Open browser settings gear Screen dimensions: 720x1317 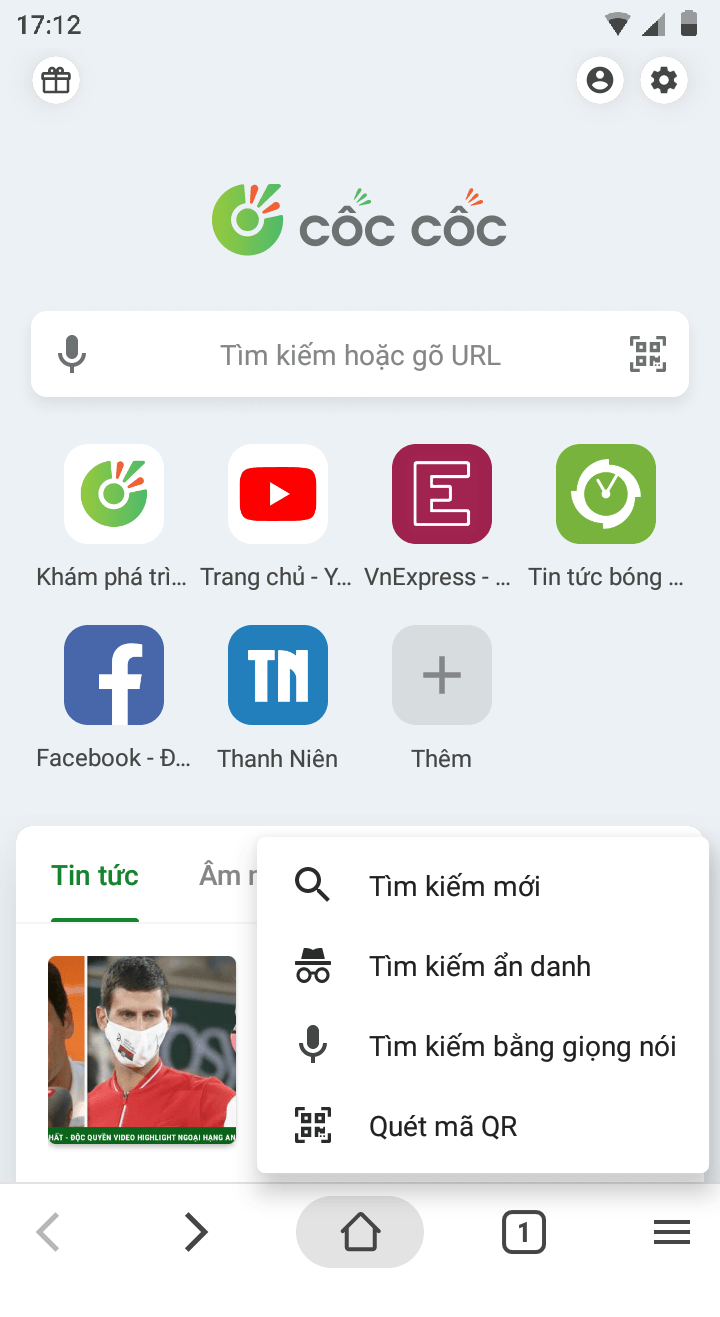coord(664,80)
